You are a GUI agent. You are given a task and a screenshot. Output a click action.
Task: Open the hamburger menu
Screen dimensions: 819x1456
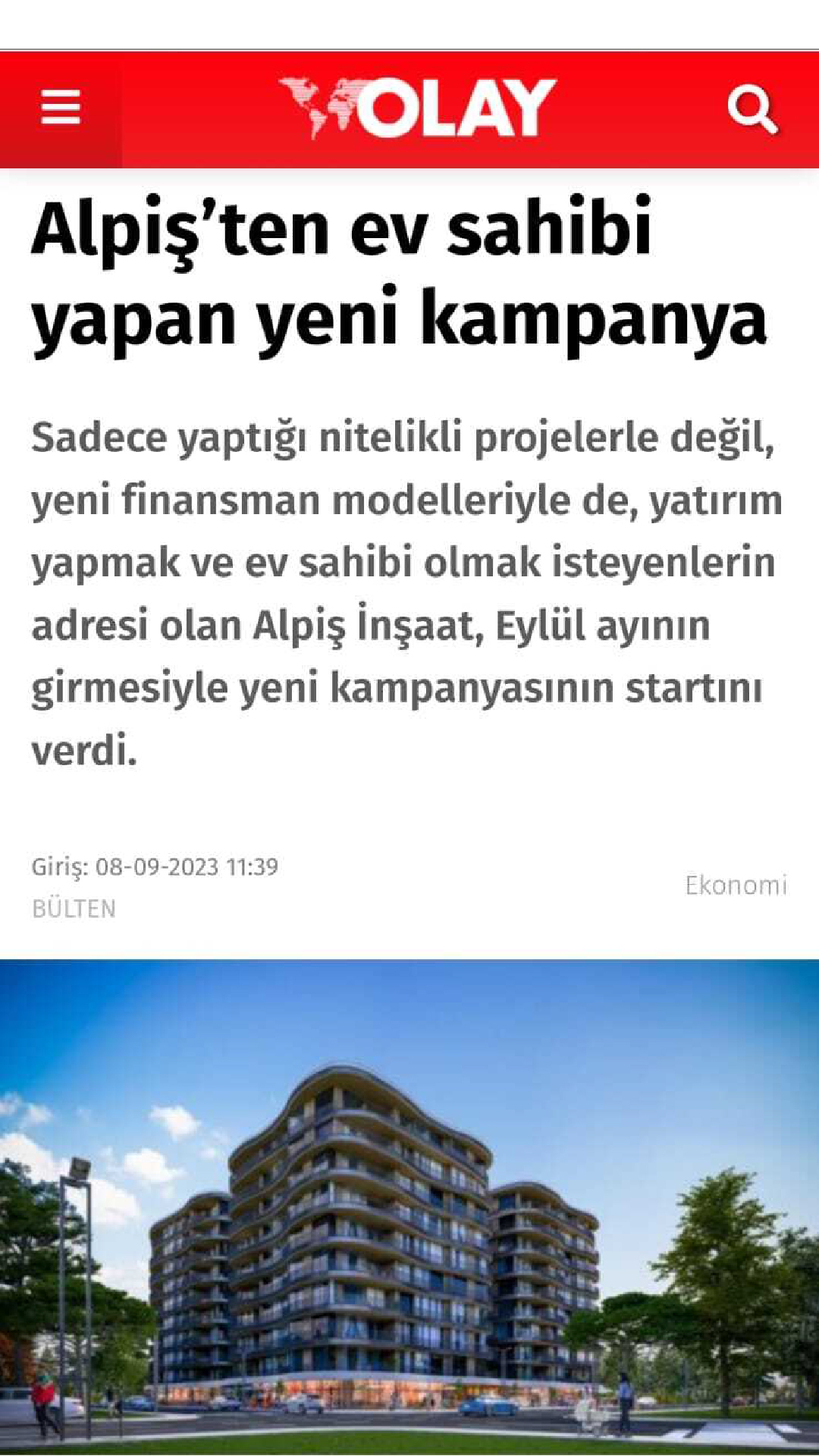61,107
